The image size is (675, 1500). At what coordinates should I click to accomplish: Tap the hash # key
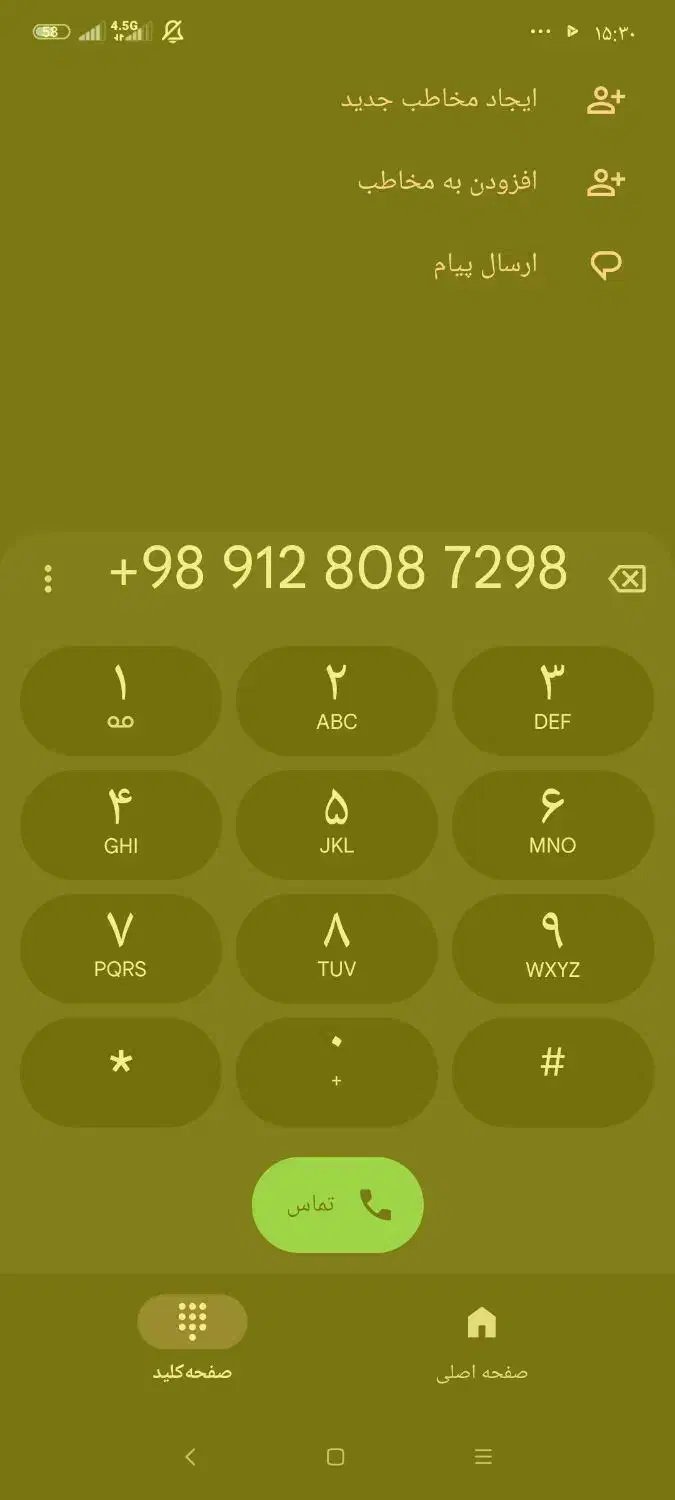(x=552, y=1072)
